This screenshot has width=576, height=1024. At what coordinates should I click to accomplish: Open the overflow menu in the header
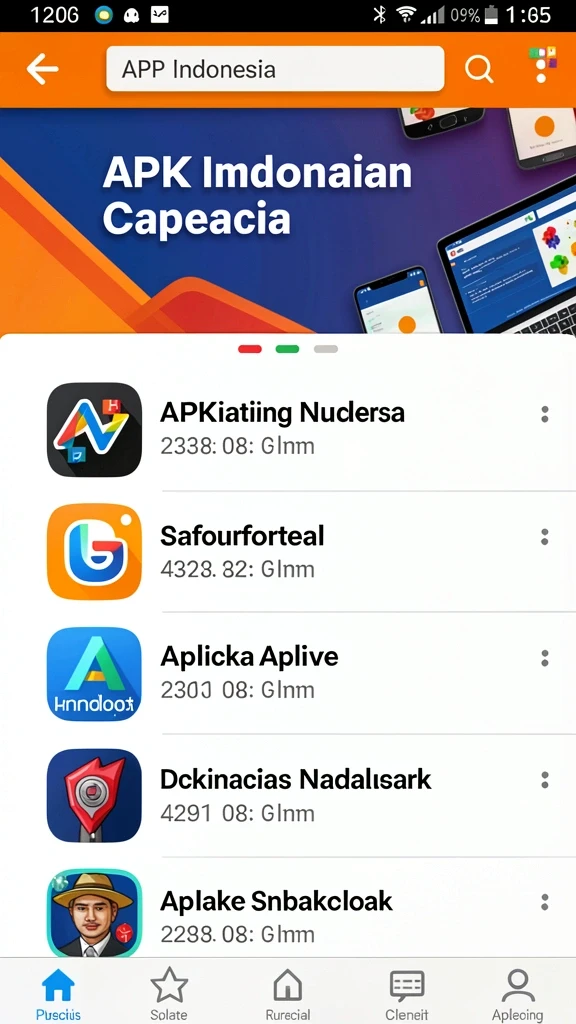pos(542,65)
